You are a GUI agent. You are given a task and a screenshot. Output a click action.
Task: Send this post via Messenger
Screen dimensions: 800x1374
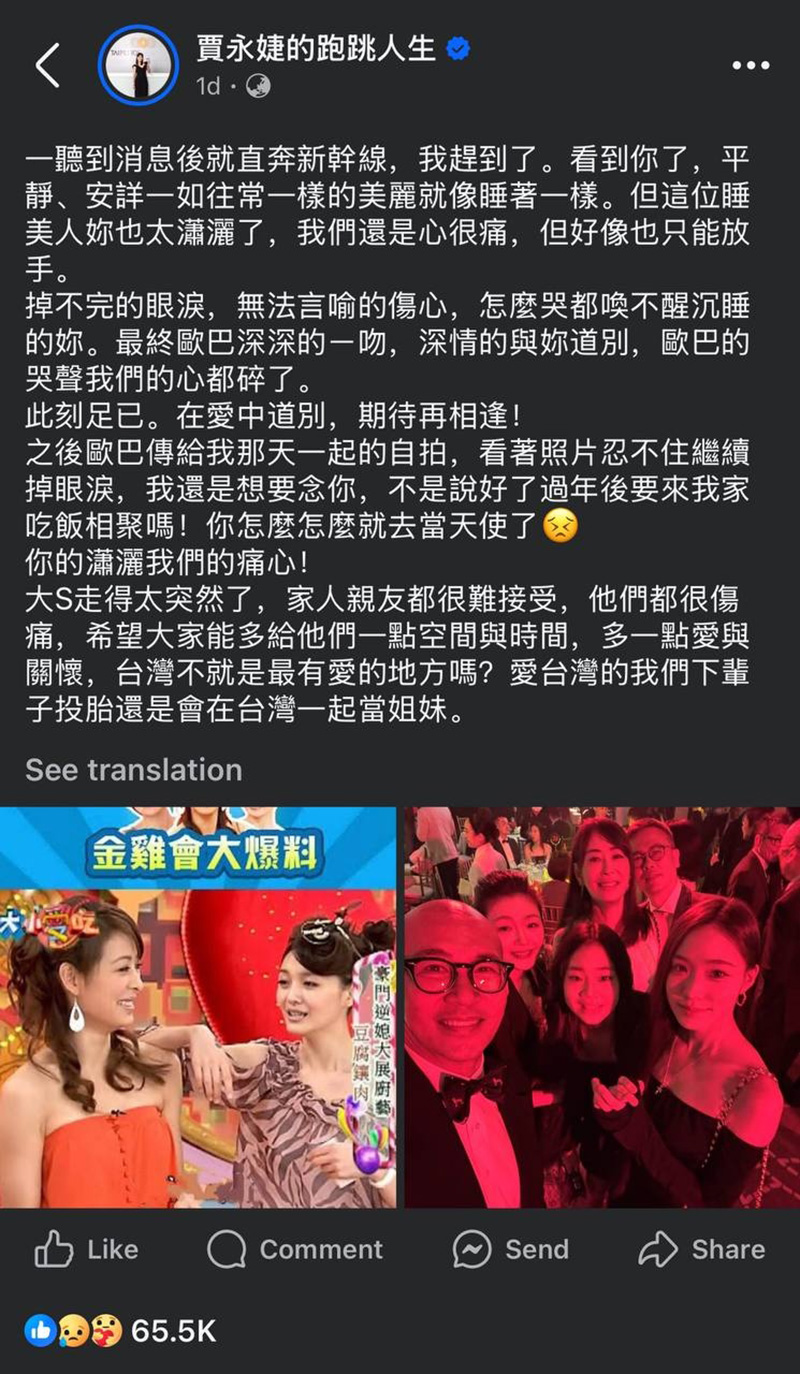click(510, 1249)
